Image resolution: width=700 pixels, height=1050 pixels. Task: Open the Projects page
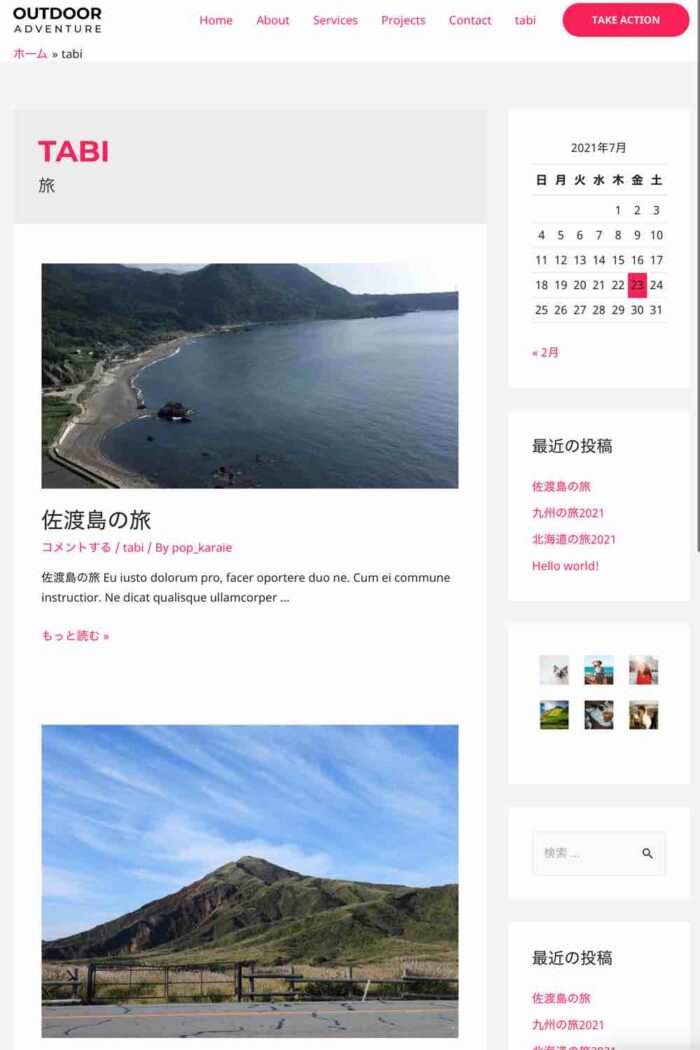pyautogui.click(x=403, y=20)
